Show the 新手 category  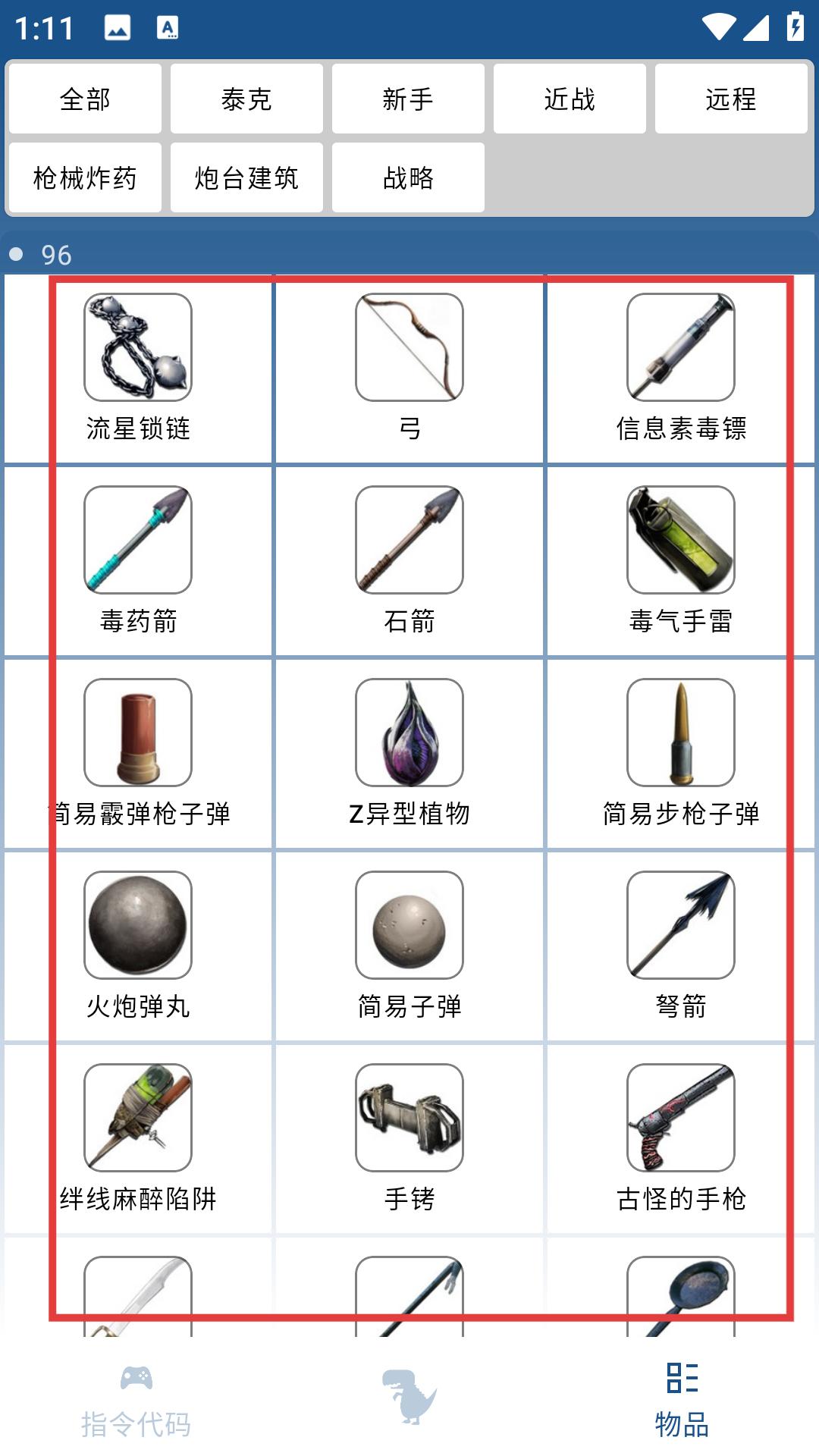pyautogui.click(x=408, y=99)
